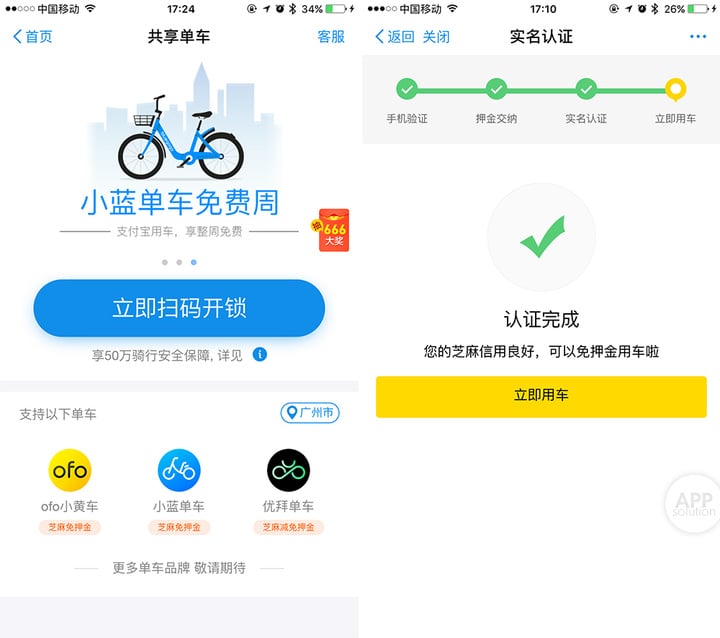Select 小蓝单车 bike
Viewport: 720px width, 638px height.
coord(179,478)
